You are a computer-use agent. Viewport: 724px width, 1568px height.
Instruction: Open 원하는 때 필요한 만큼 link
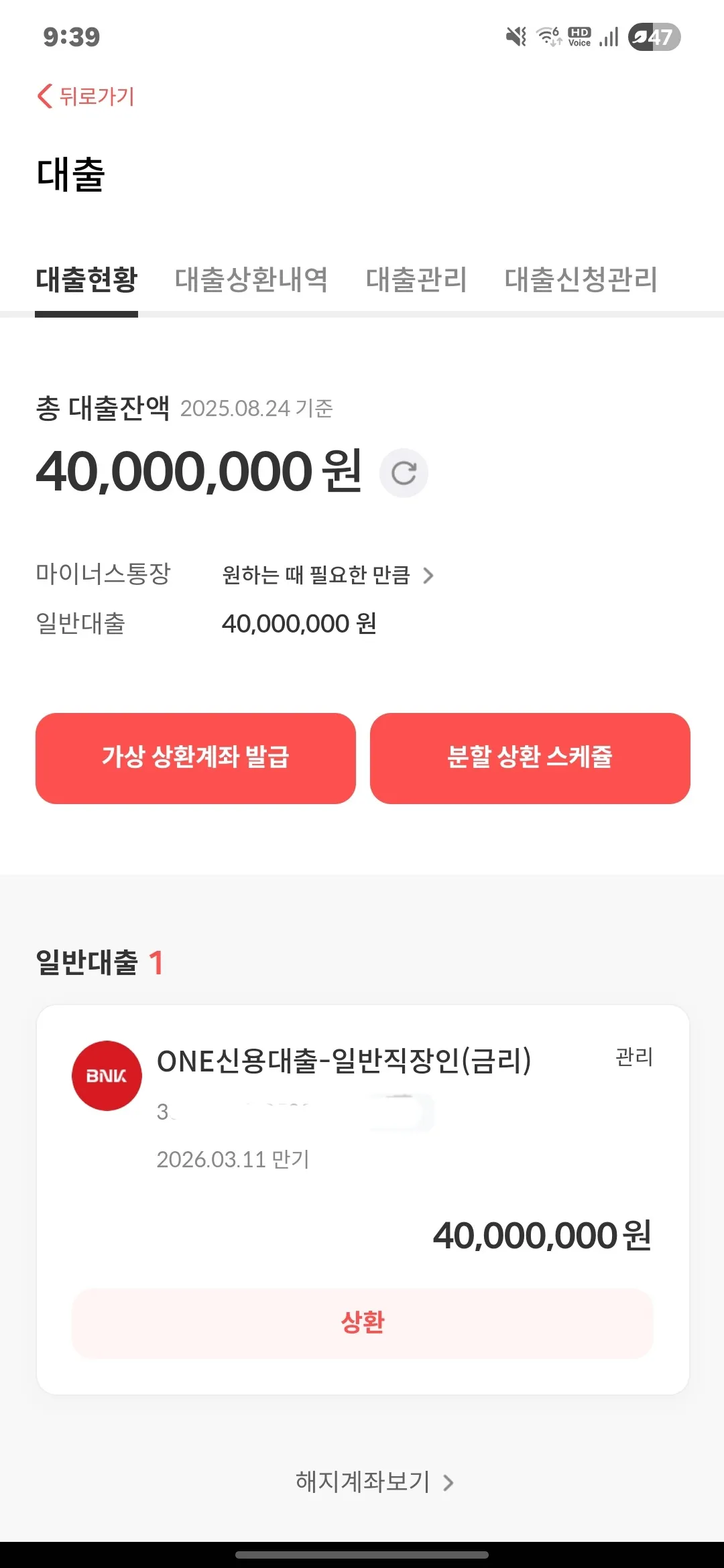point(328,575)
